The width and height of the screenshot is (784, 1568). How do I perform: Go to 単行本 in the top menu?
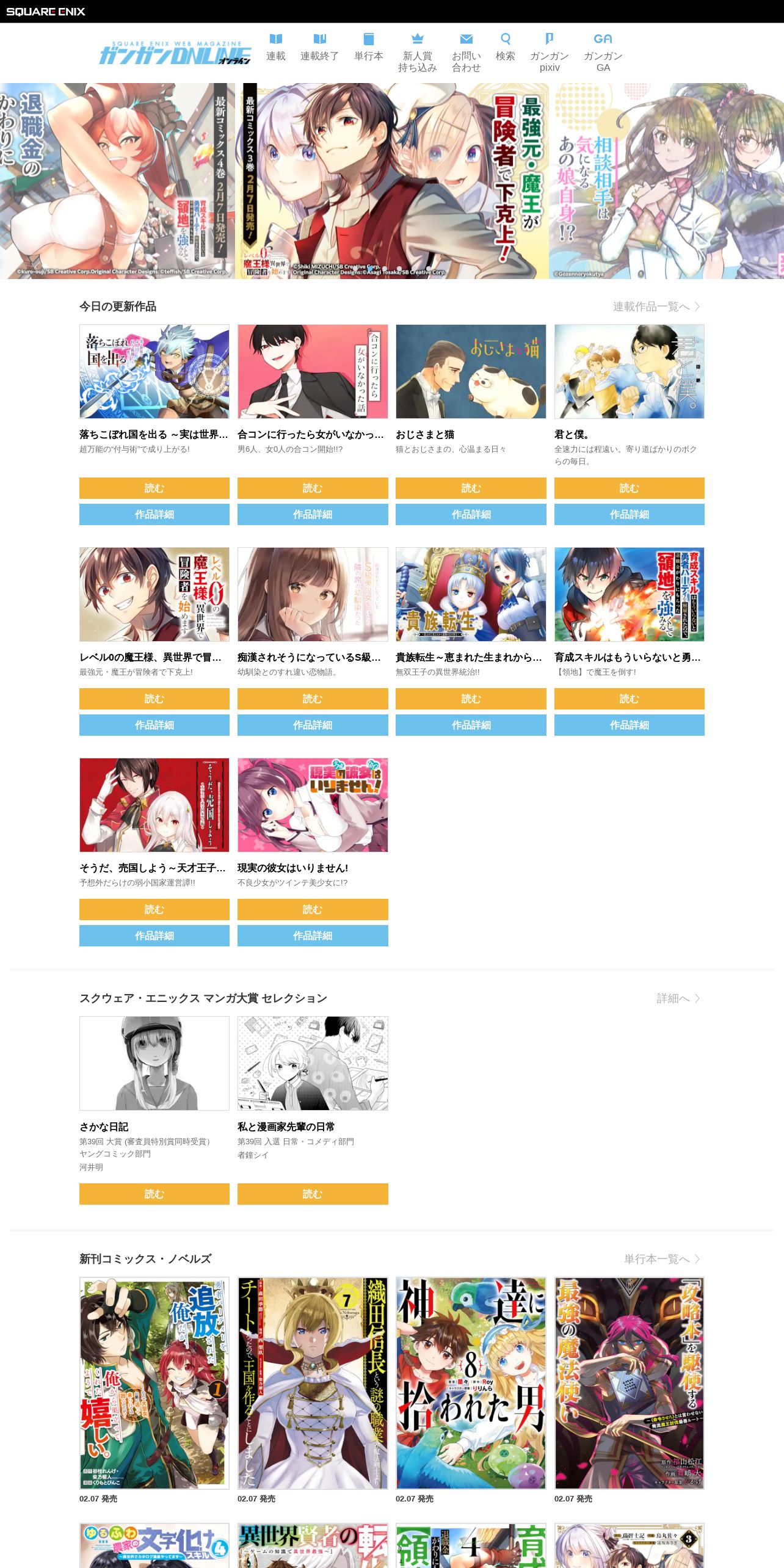pyautogui.click(x=368, y=48)
